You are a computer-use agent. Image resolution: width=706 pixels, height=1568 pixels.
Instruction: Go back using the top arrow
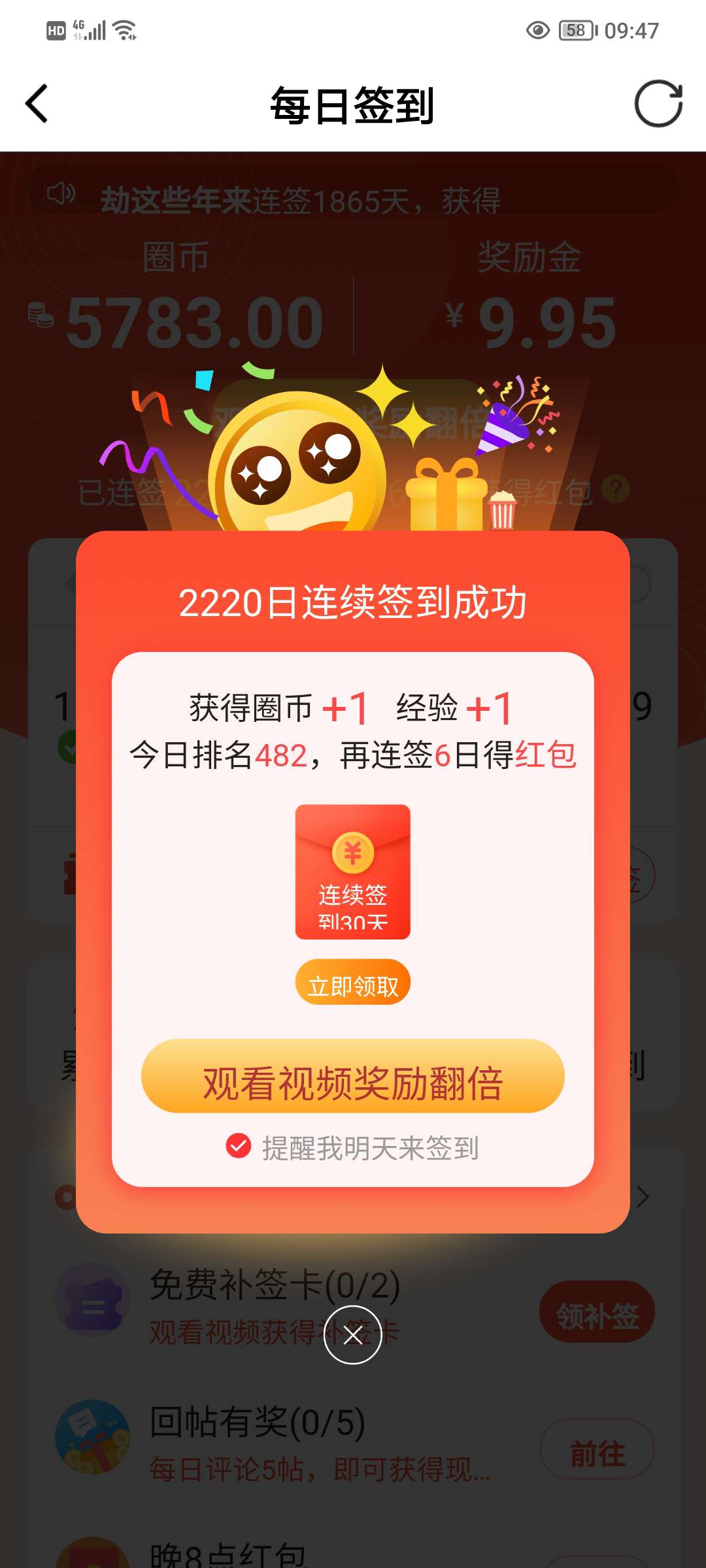(x=37, y=104)
